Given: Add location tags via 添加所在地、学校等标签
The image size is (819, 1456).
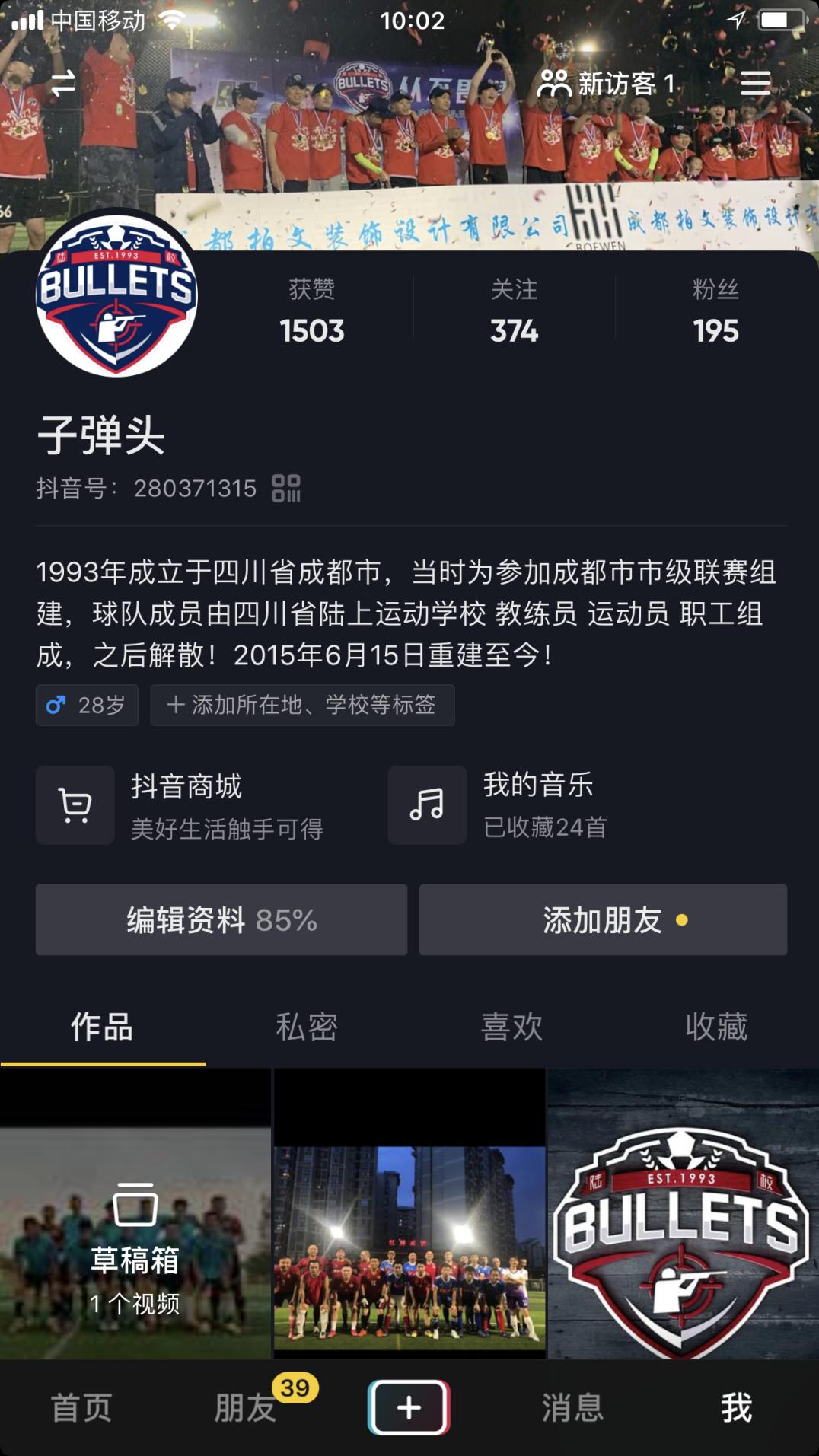Looking at the screenshot, I should (301, 706).
